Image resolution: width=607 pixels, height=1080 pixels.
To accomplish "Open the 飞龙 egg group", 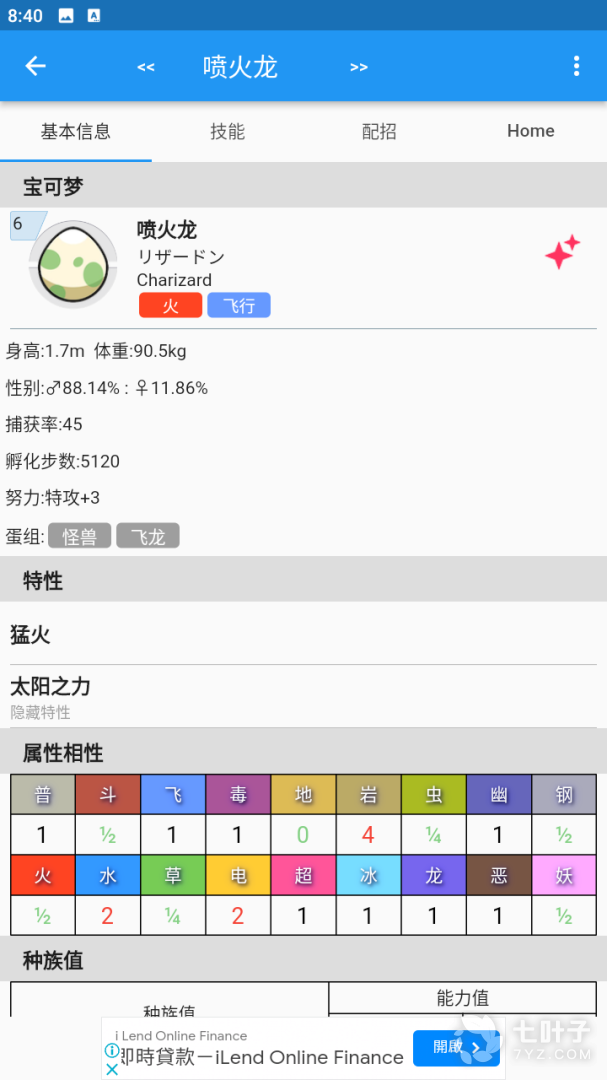I will pyautogui.click(x=148, y=537).
